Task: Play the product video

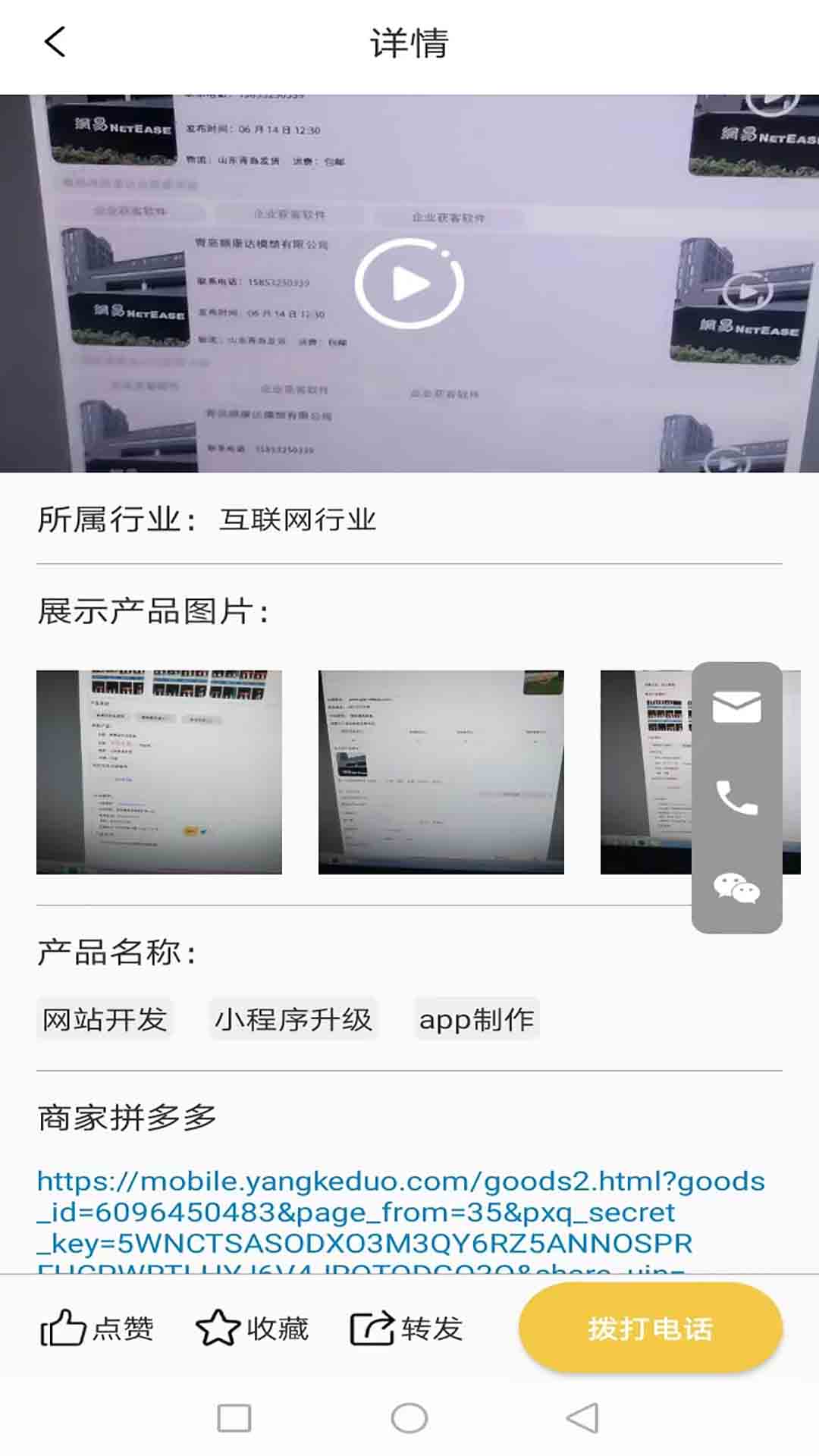Action: coord(409,283)
